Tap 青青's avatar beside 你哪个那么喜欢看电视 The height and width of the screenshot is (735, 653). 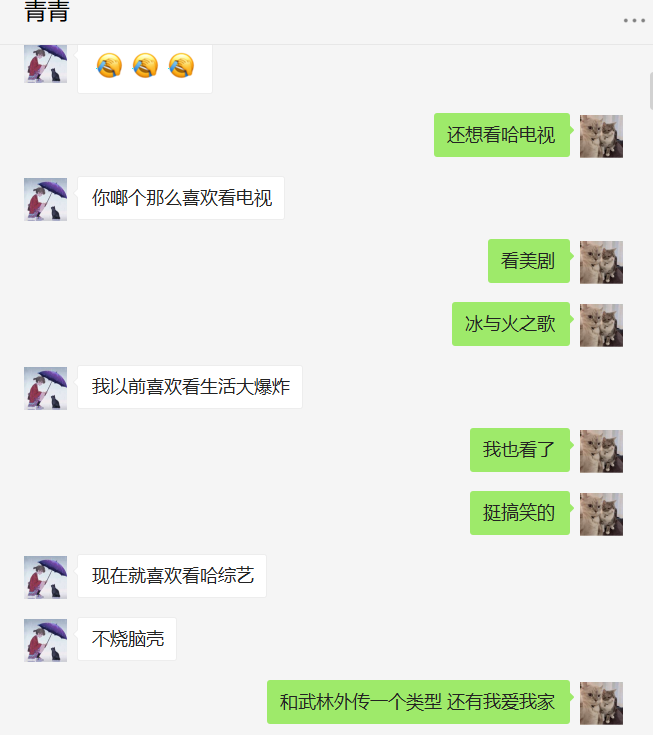(45, 199)
